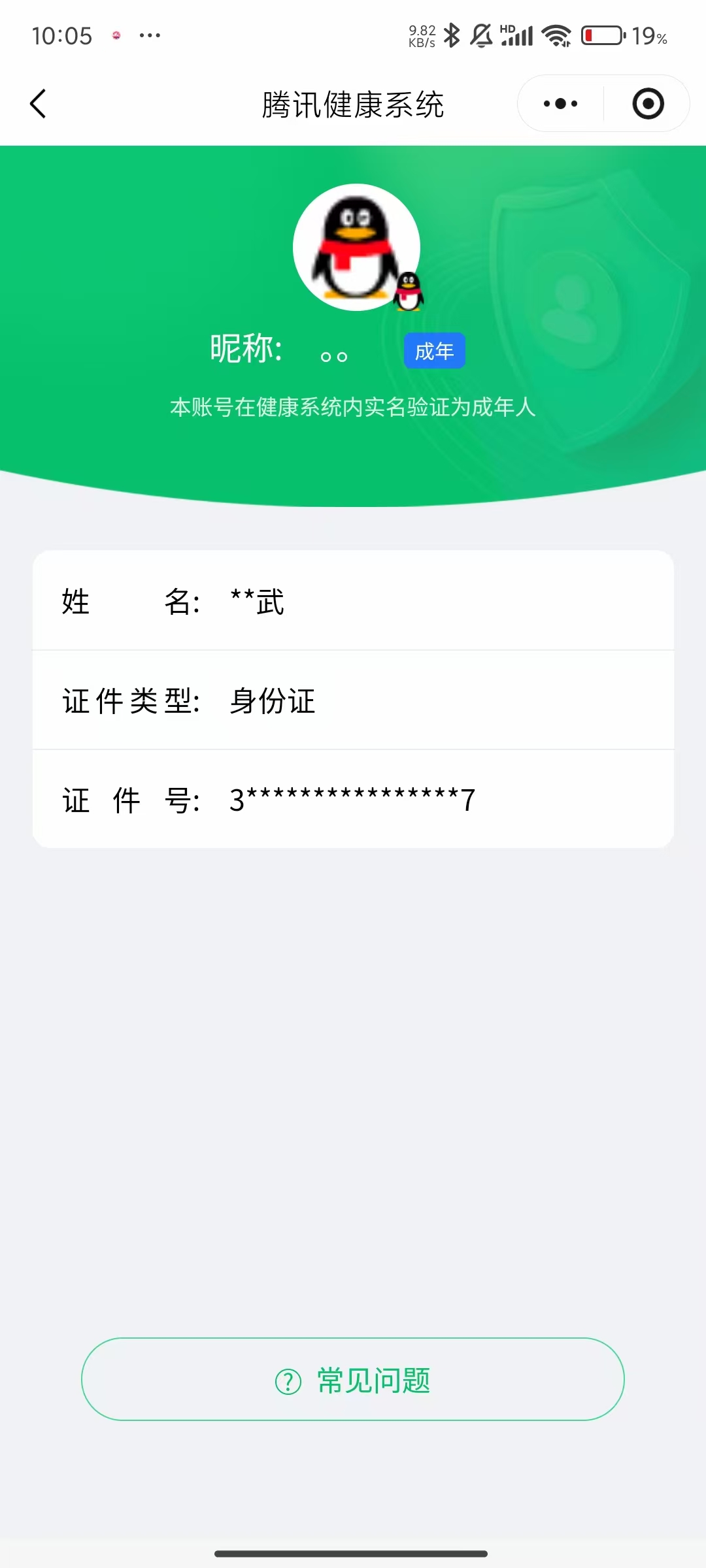706x1568 pixels.
Task: Open 常见问题 FAQ button
Action: 353,1379
